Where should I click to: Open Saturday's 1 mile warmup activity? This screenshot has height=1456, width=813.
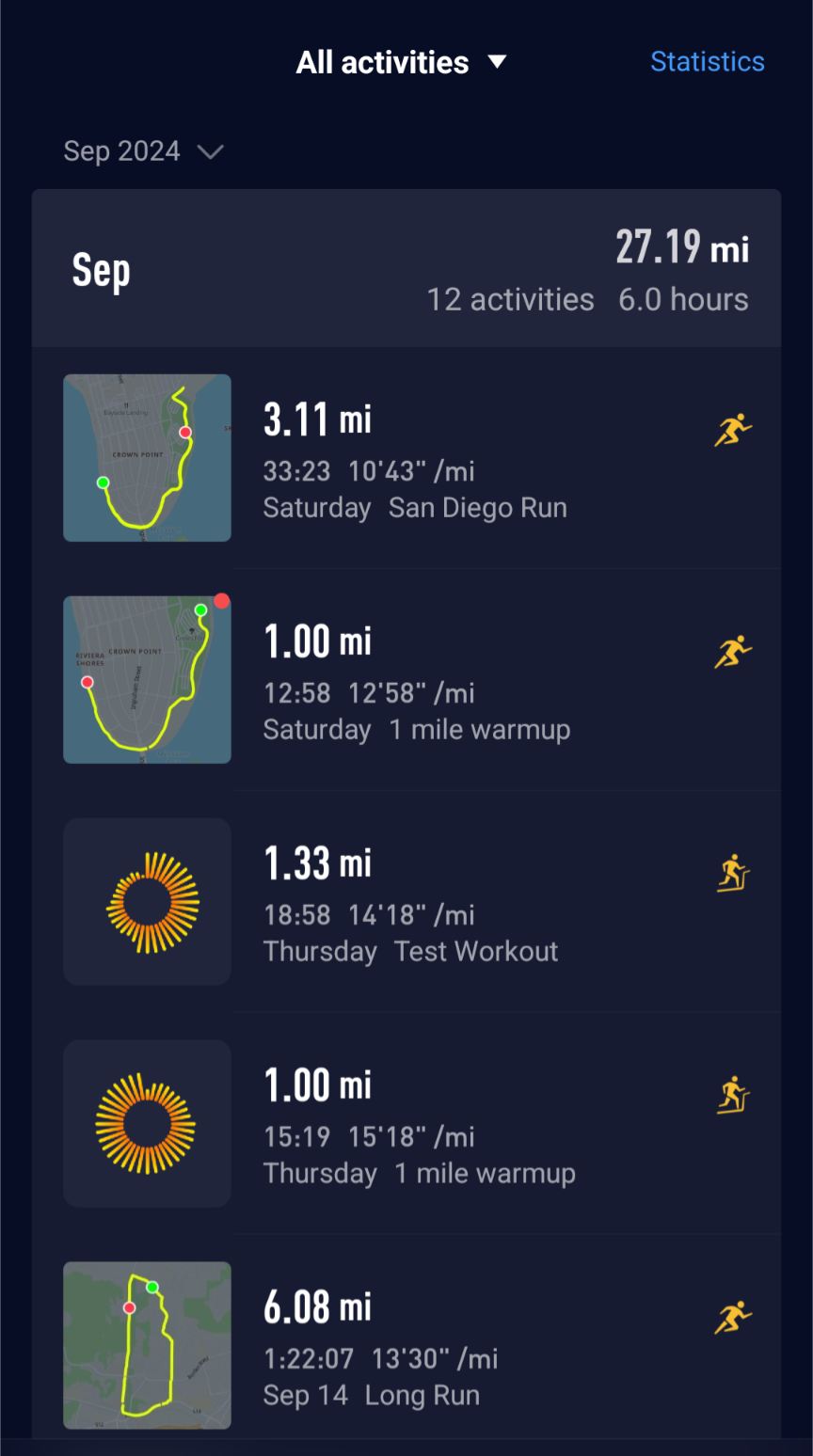414,682
